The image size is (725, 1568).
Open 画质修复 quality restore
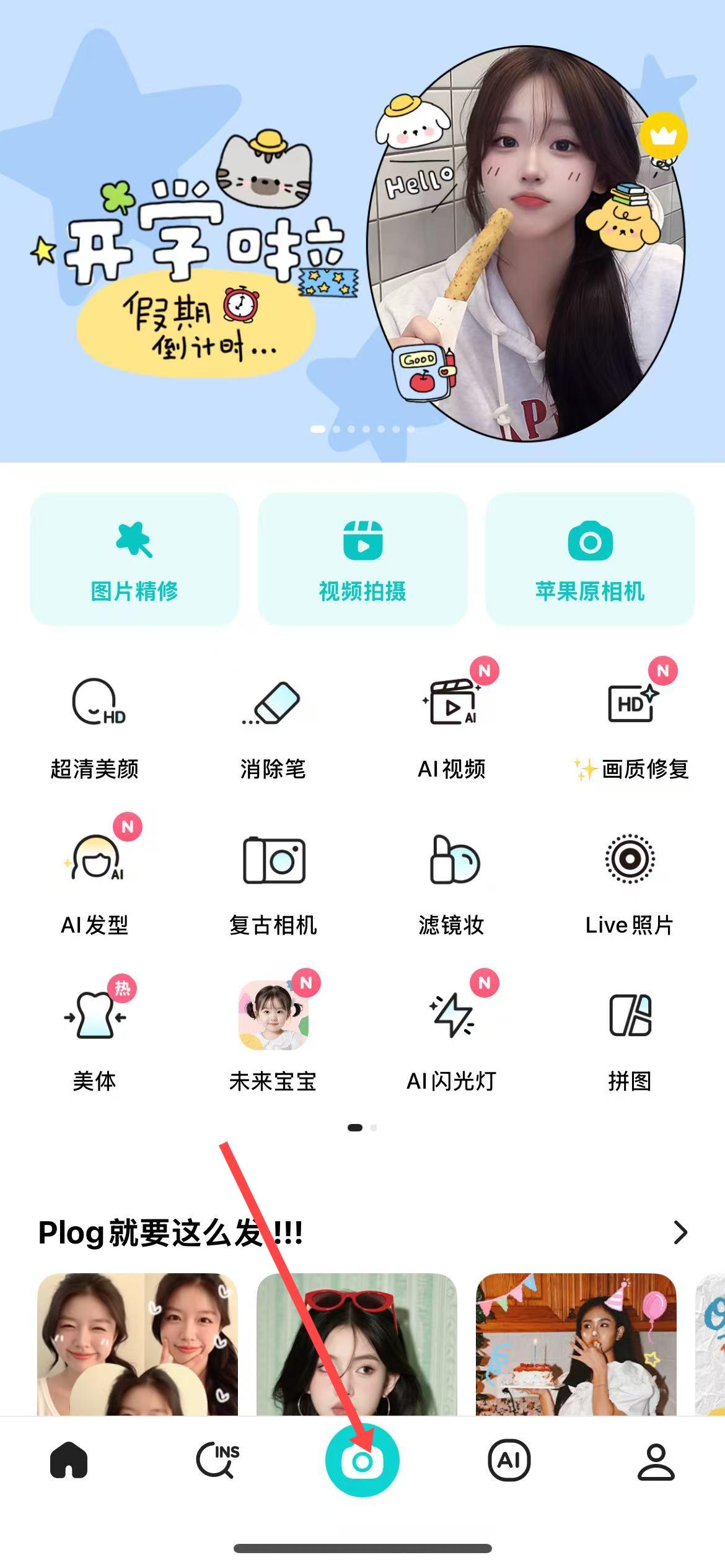(630, 728)
